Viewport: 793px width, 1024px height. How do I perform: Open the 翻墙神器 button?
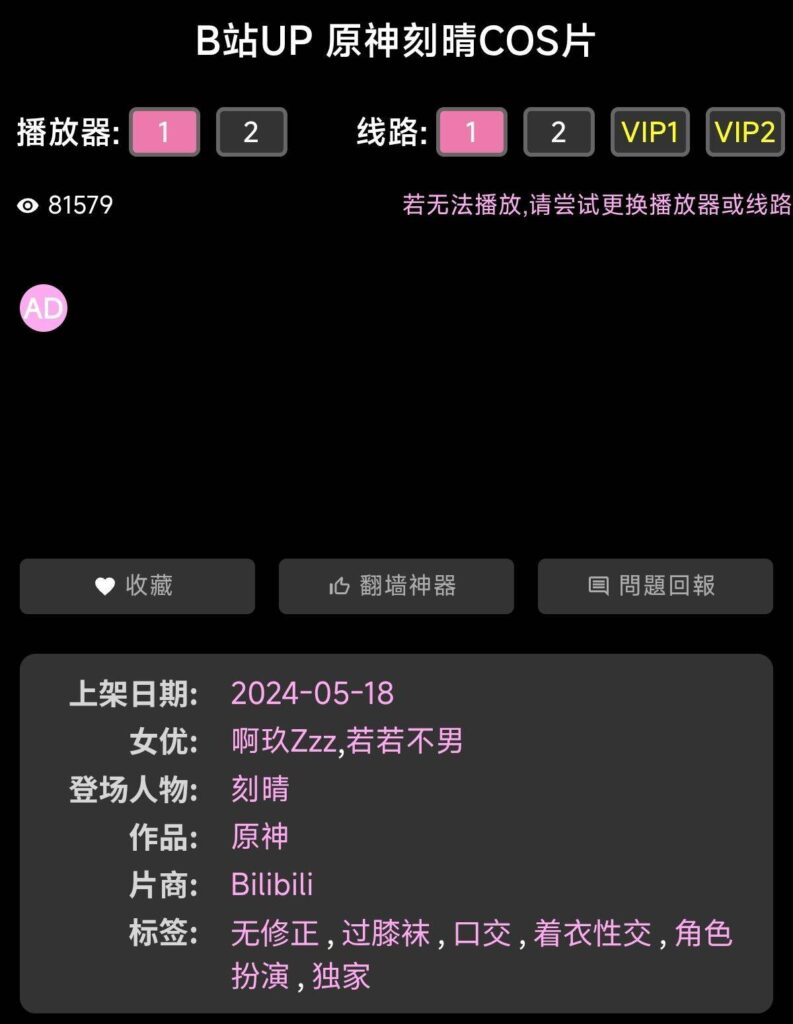coord(396,586)
